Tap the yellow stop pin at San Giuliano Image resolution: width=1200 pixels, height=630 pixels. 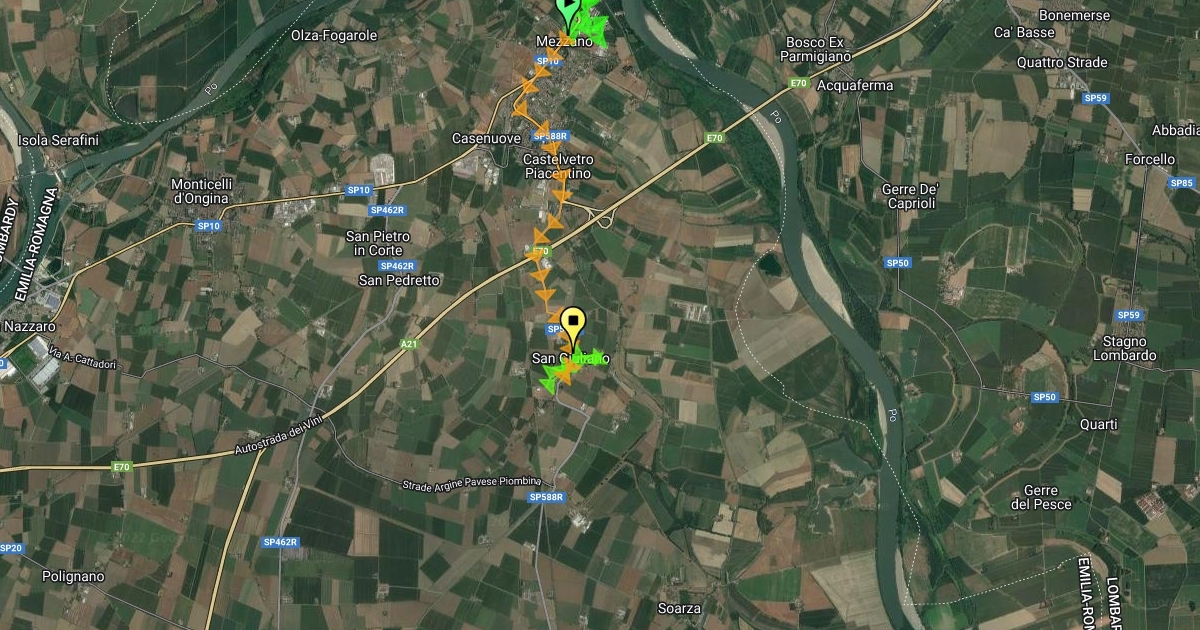point(573,324)
